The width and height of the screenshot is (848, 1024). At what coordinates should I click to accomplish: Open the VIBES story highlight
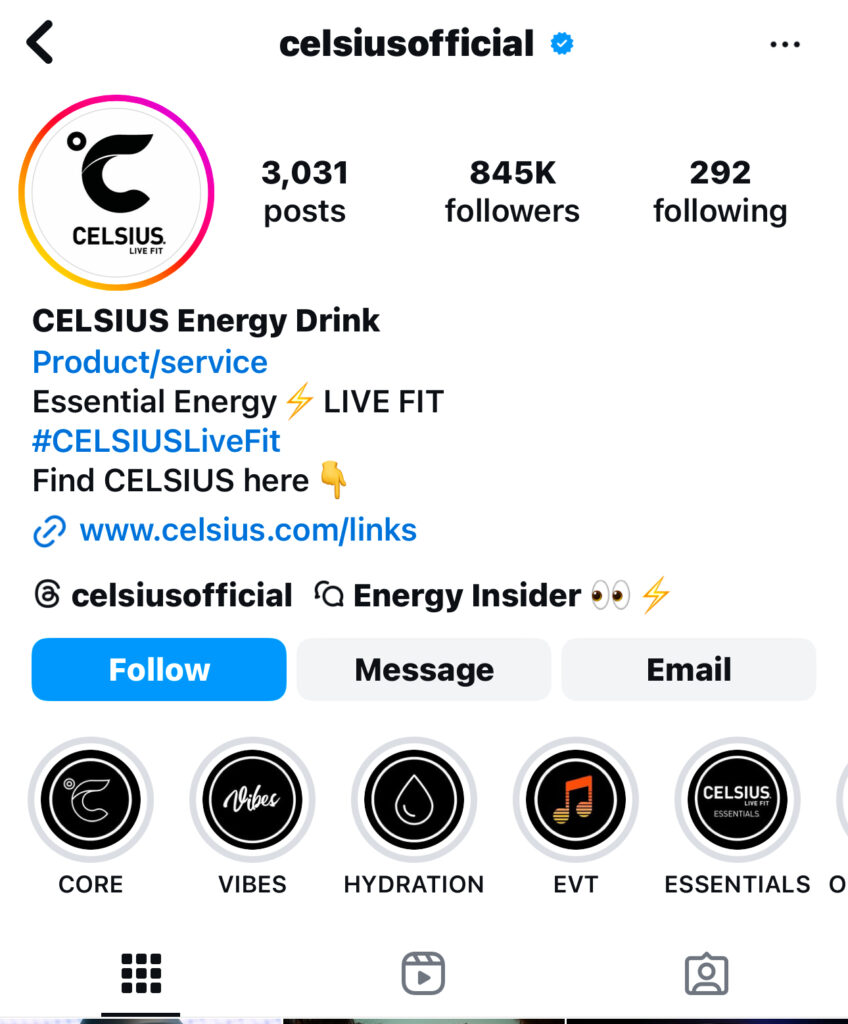(x=252, y=800)
